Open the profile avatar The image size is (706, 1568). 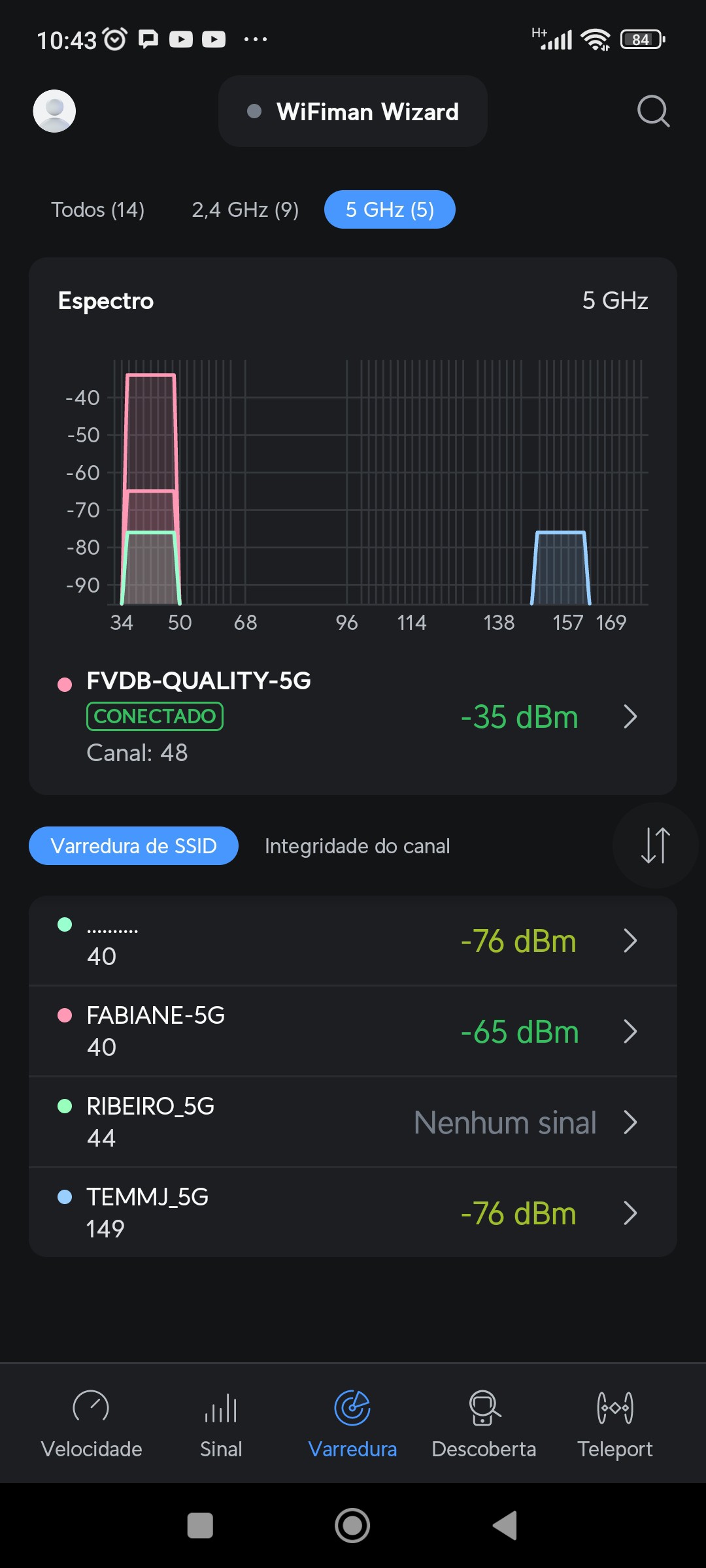[x=54, y=111]
